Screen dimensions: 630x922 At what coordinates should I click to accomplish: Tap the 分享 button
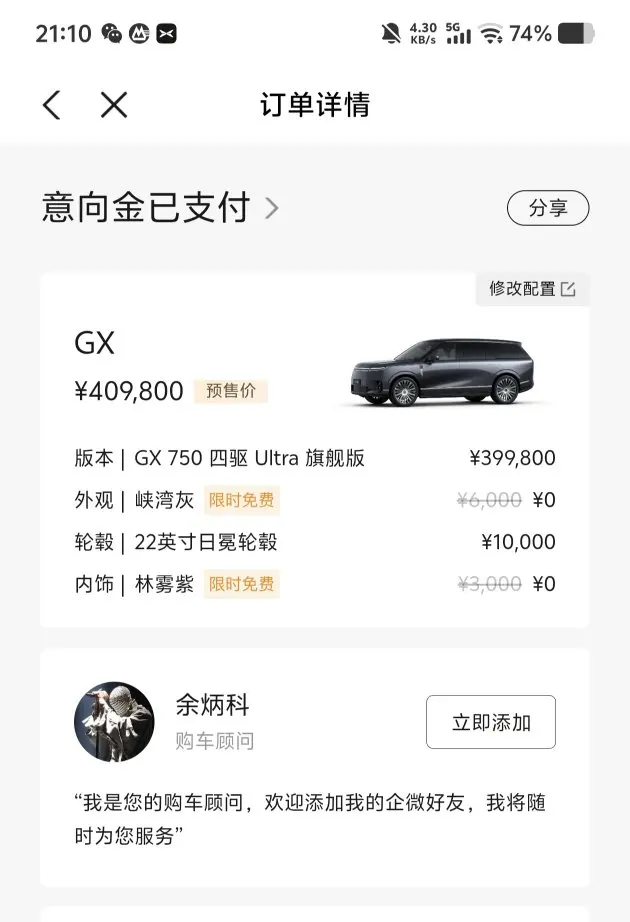(548, 208)
